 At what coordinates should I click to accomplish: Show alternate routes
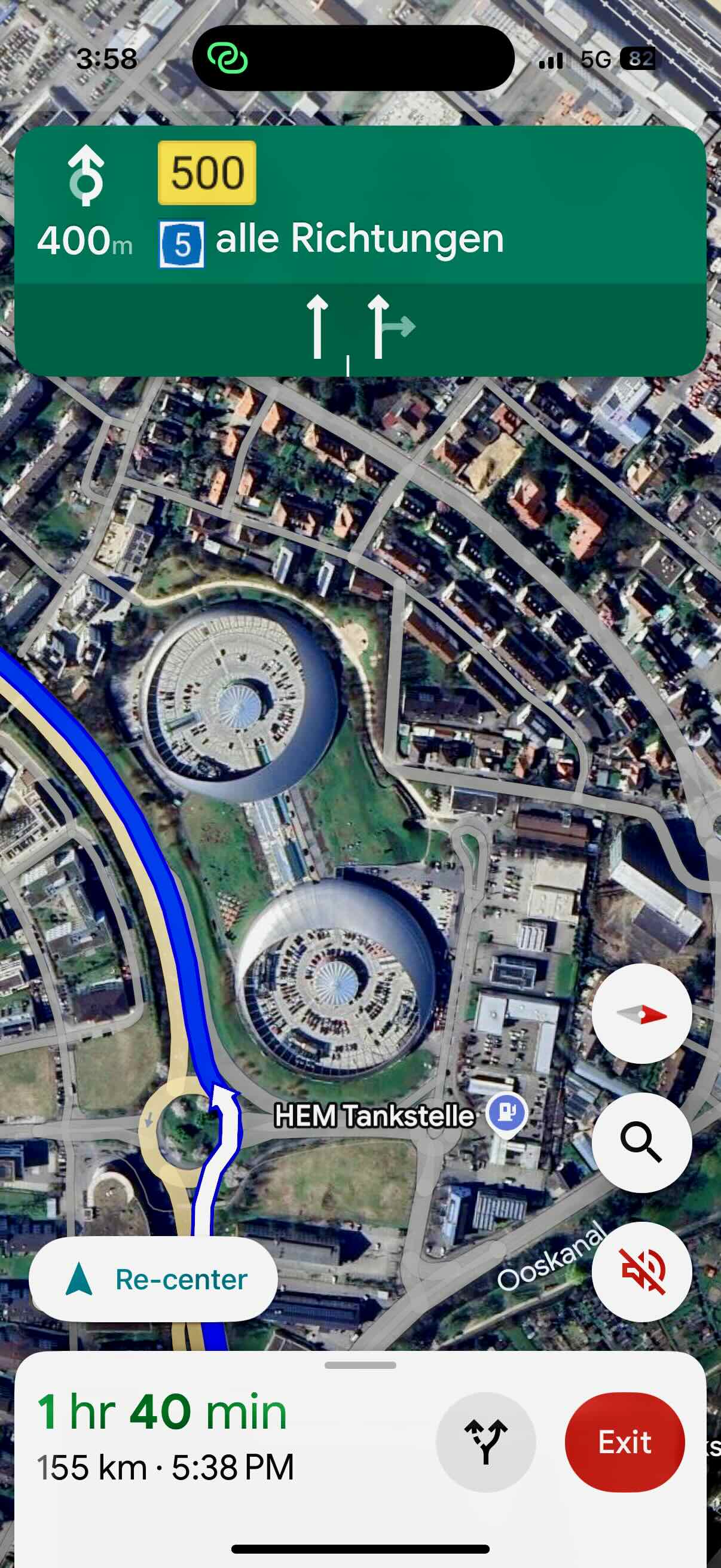[485, 1442]
